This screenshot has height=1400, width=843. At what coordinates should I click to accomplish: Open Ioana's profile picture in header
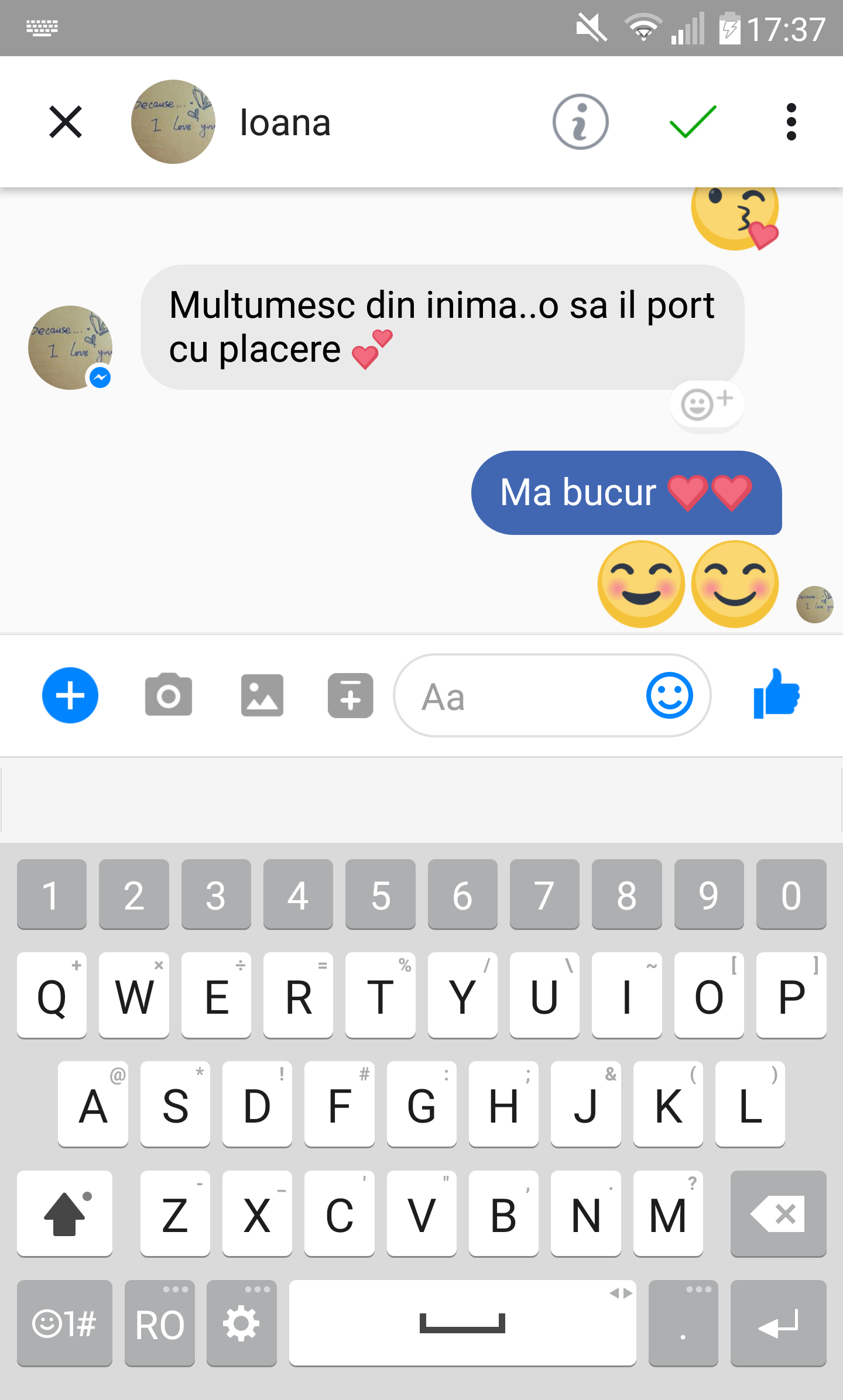[x=173, y=122]
